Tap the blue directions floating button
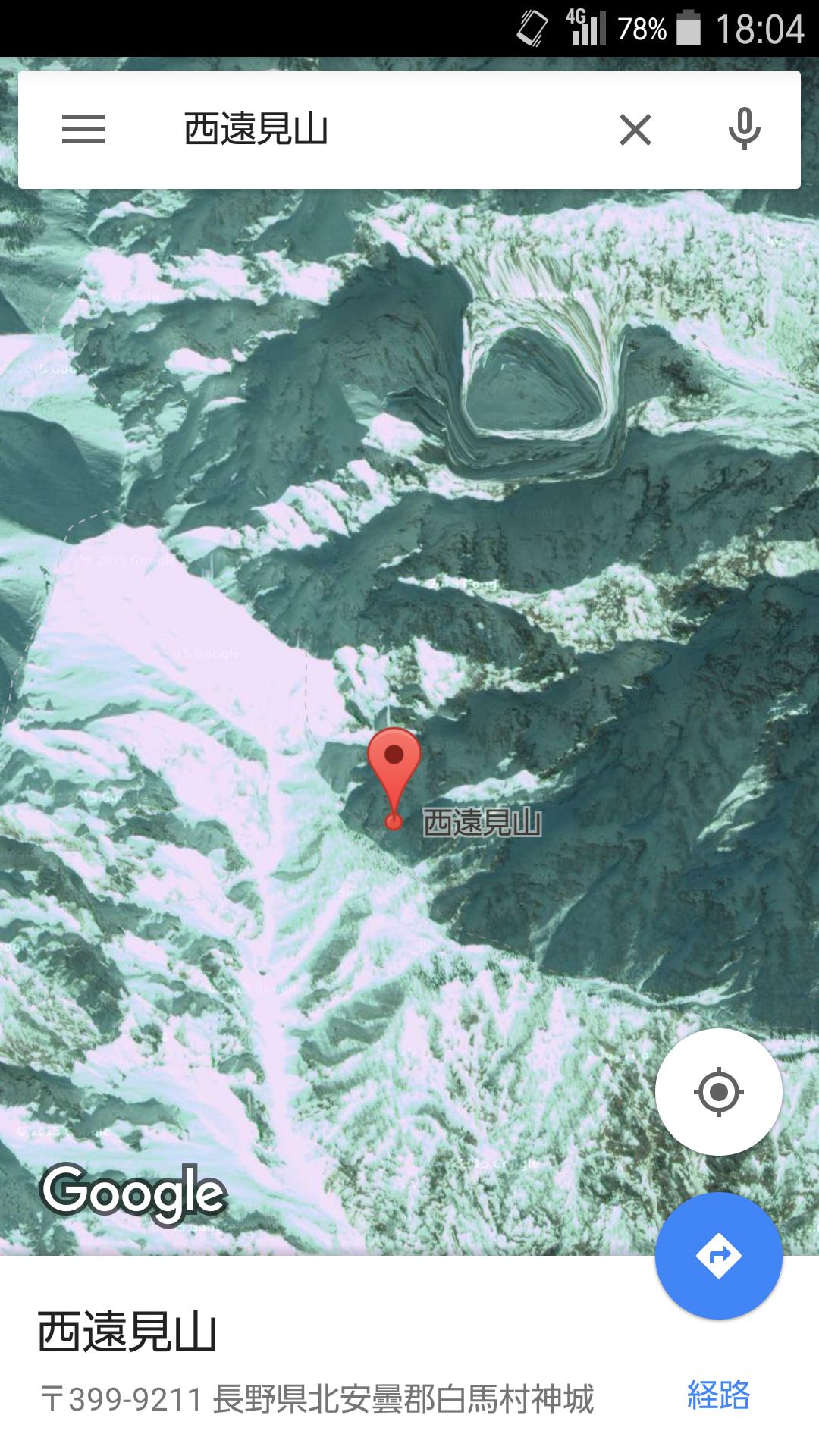This screenshot has width=819, height=1456. 718,1256
